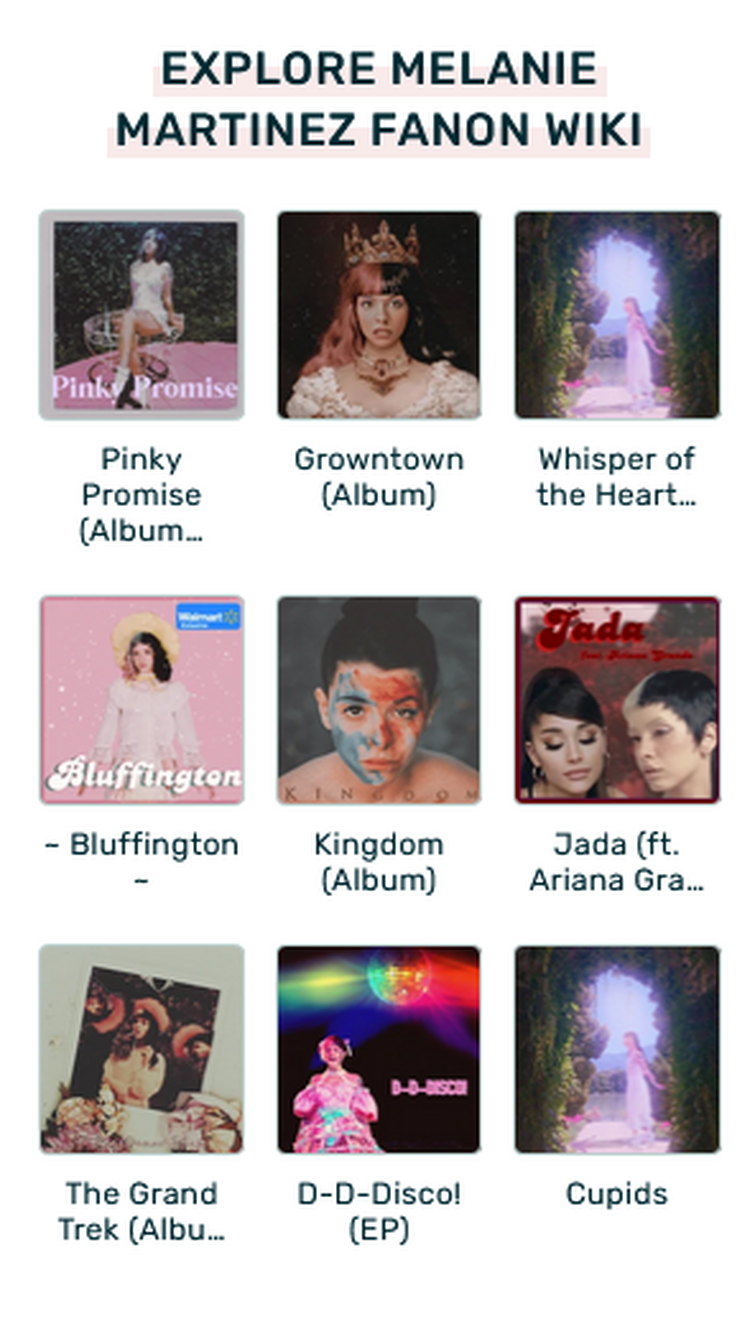Open the Cupids wiki page
Image resolution: width=755 pixels, height=1329 pixels.
point(617,1049)
